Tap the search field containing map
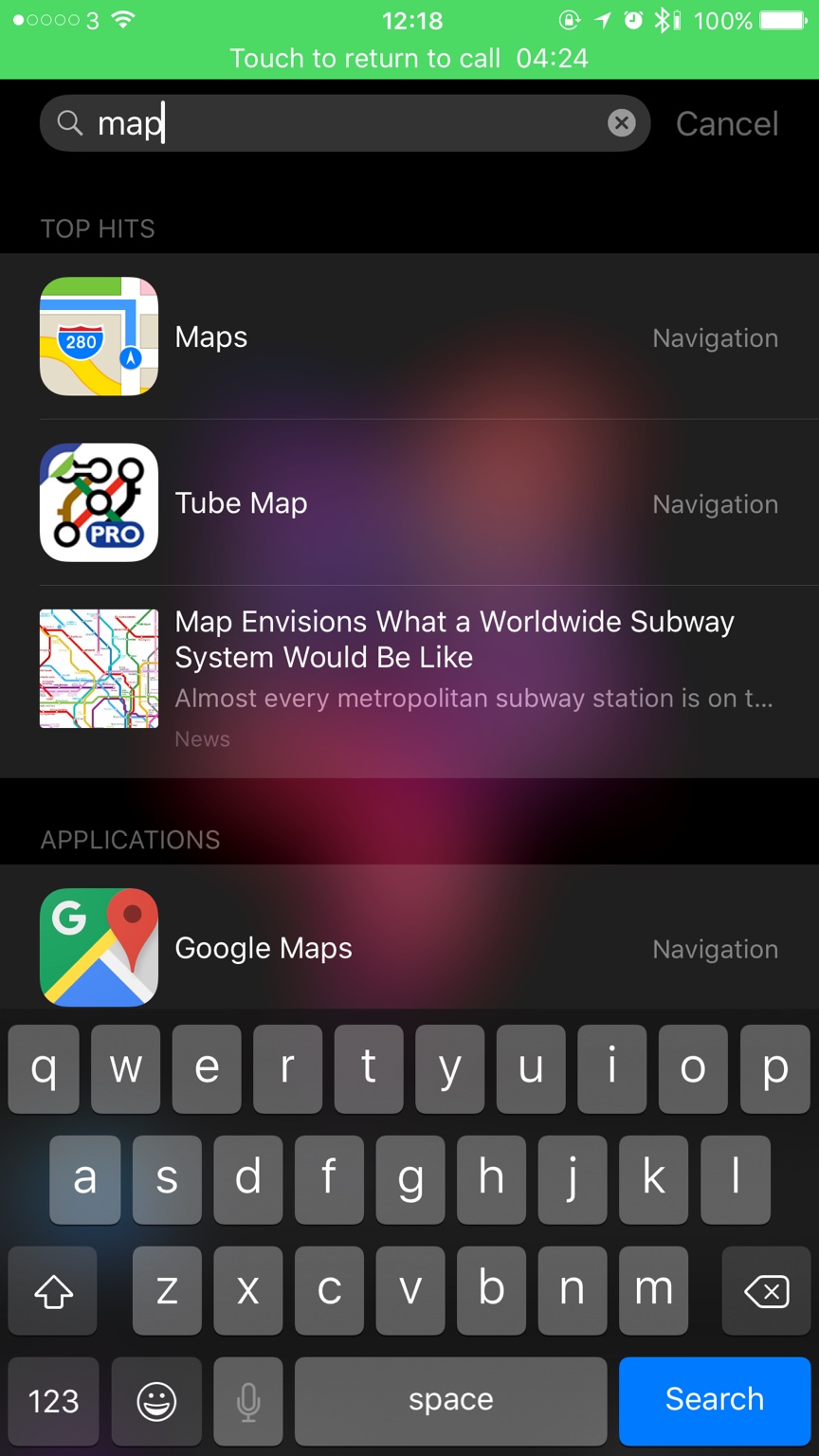The height and width of the screenshot is (1456, 819). (341, 123)
